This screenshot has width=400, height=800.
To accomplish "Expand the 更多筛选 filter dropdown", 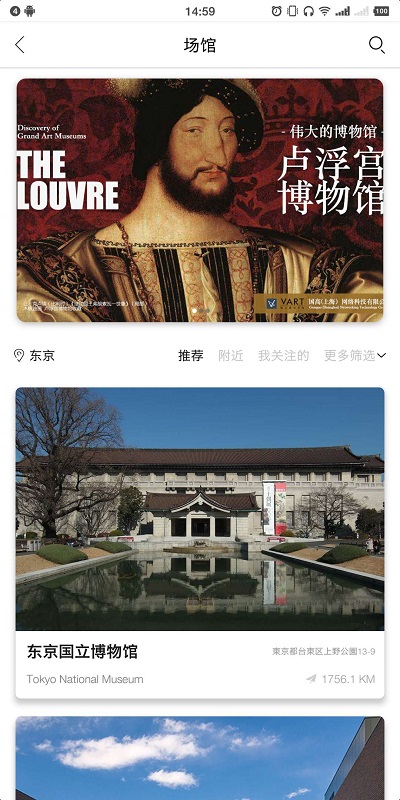I will 355,356.
